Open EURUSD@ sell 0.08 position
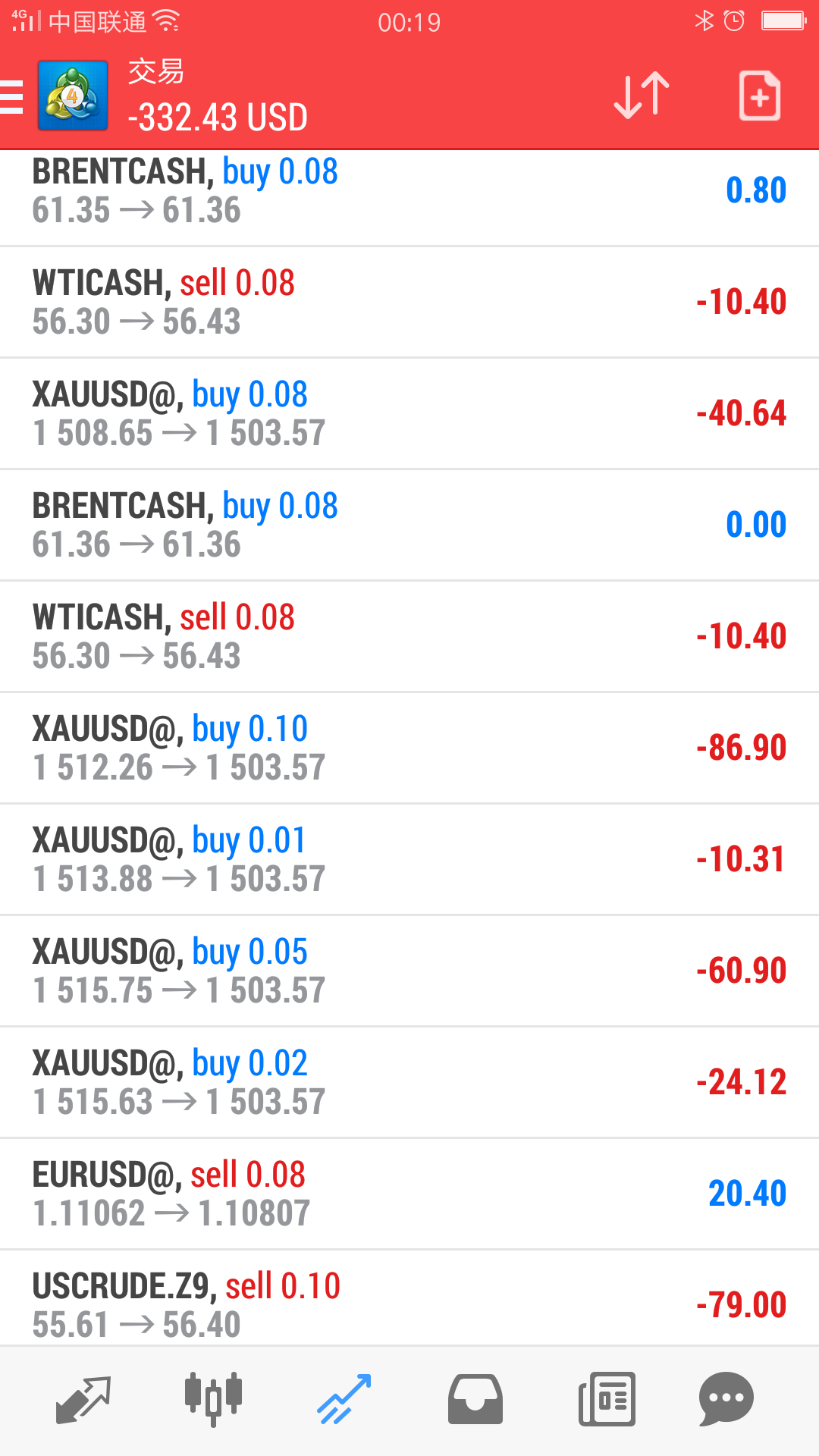This screenshot has height=1456, width=819. click(x=409, y=1194)
